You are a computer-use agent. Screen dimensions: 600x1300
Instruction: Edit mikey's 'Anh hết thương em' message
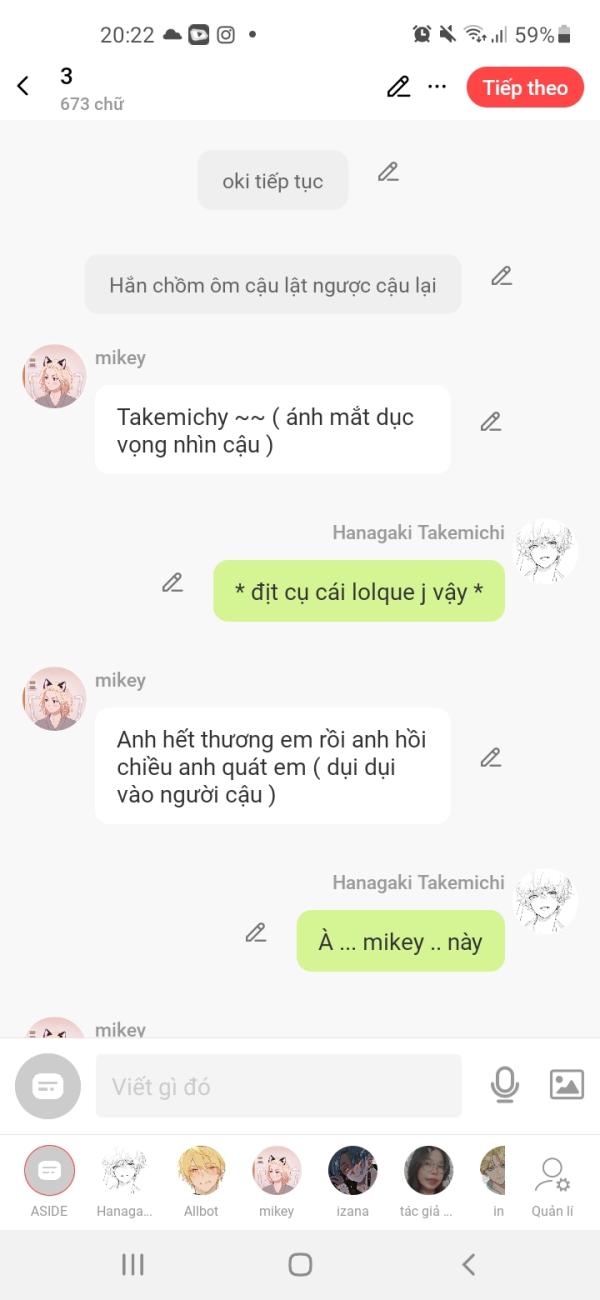(x=490, y=758)
